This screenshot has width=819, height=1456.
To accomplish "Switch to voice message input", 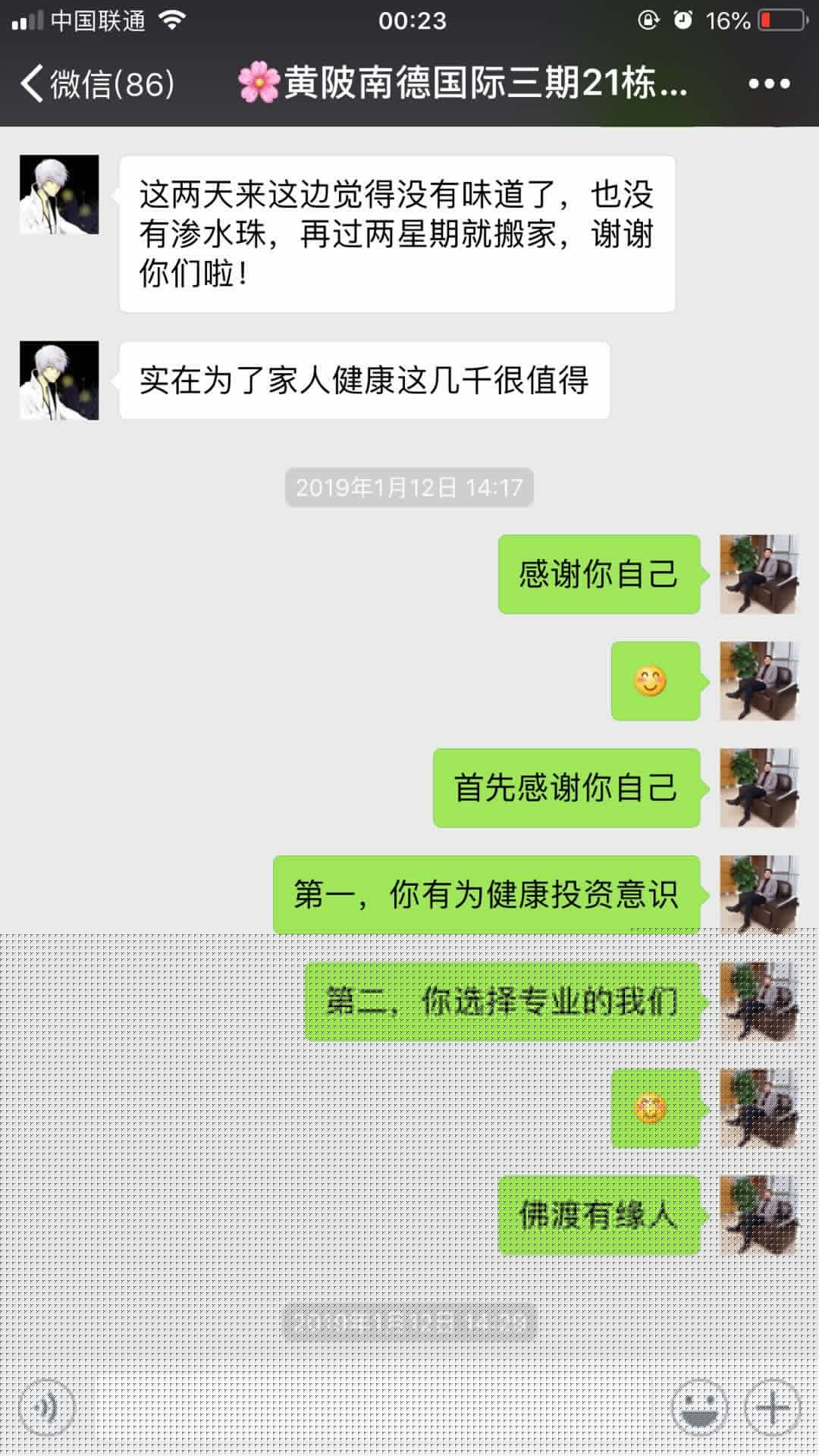I will (47, 1409).
